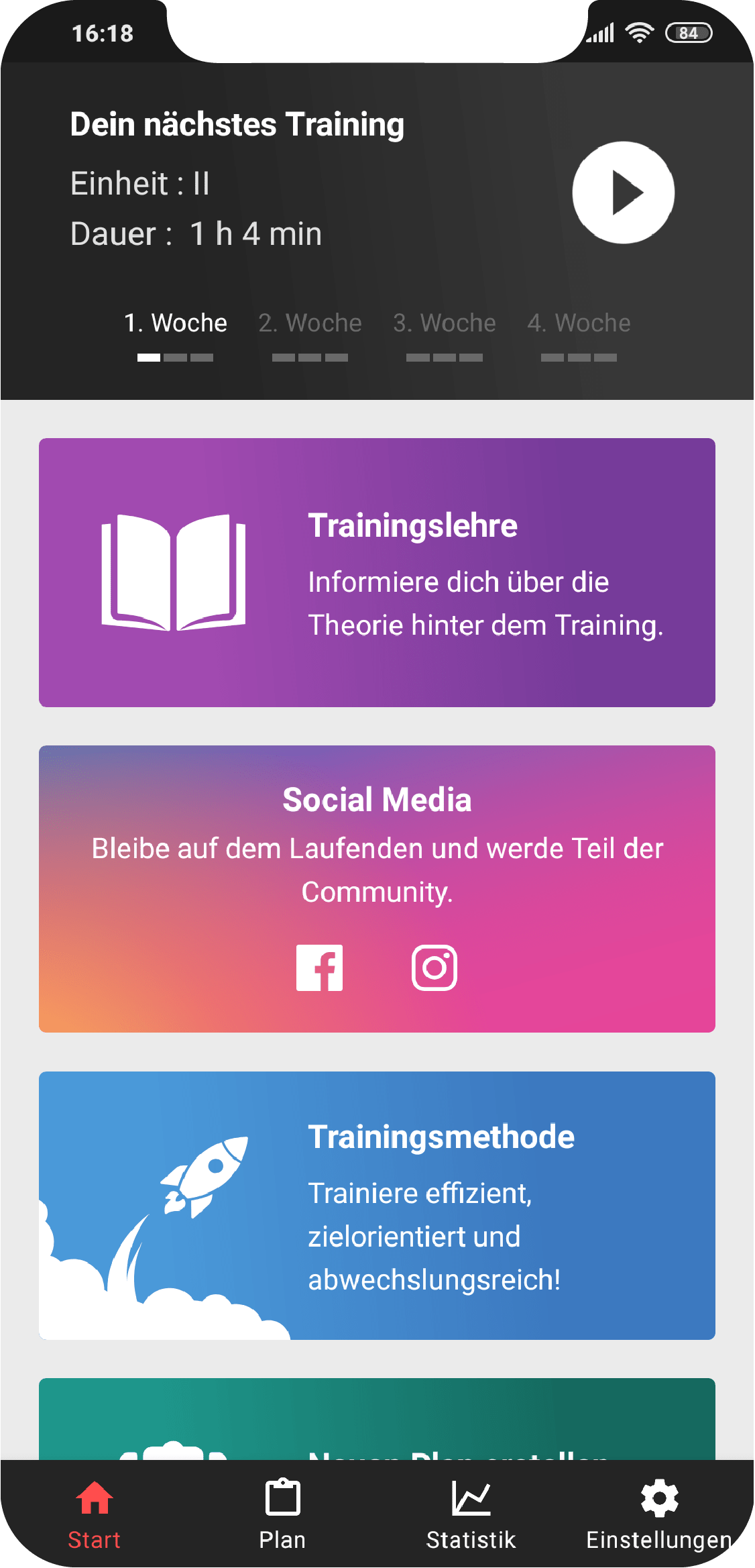The image size is (755, 1568).
Task: Switch to the 3. Woche tab
Action: 445,334
